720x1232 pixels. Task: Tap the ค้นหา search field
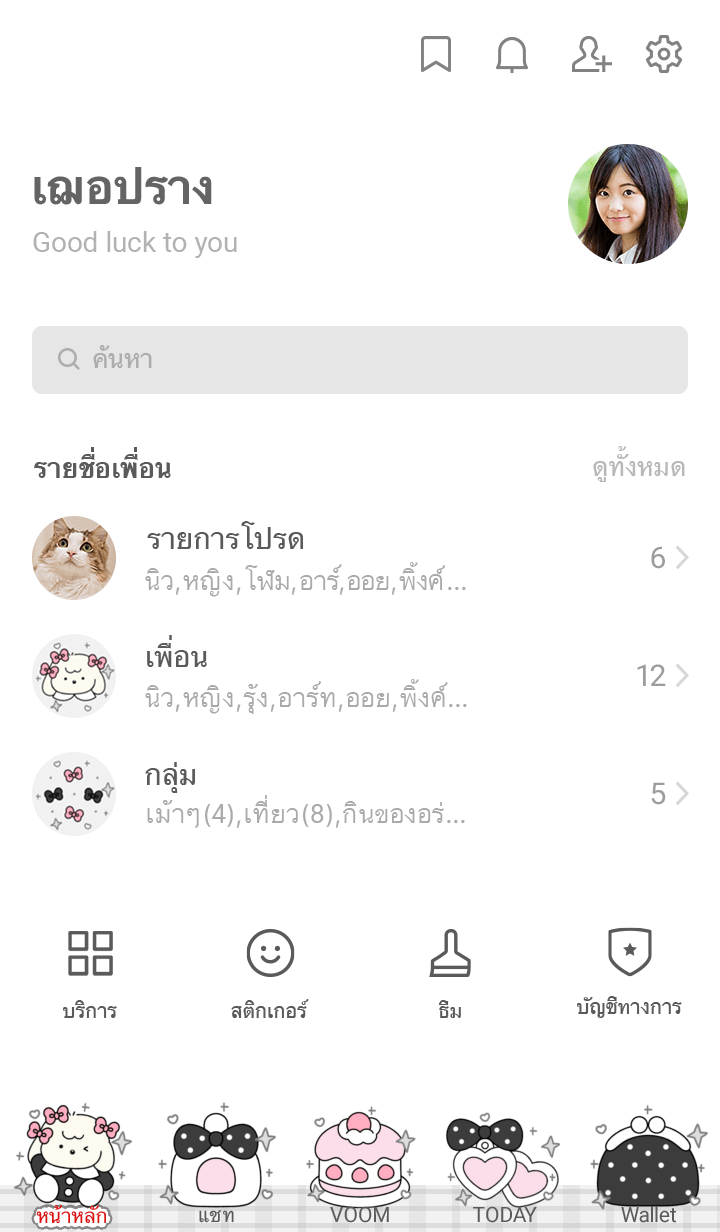click(360, 360)
